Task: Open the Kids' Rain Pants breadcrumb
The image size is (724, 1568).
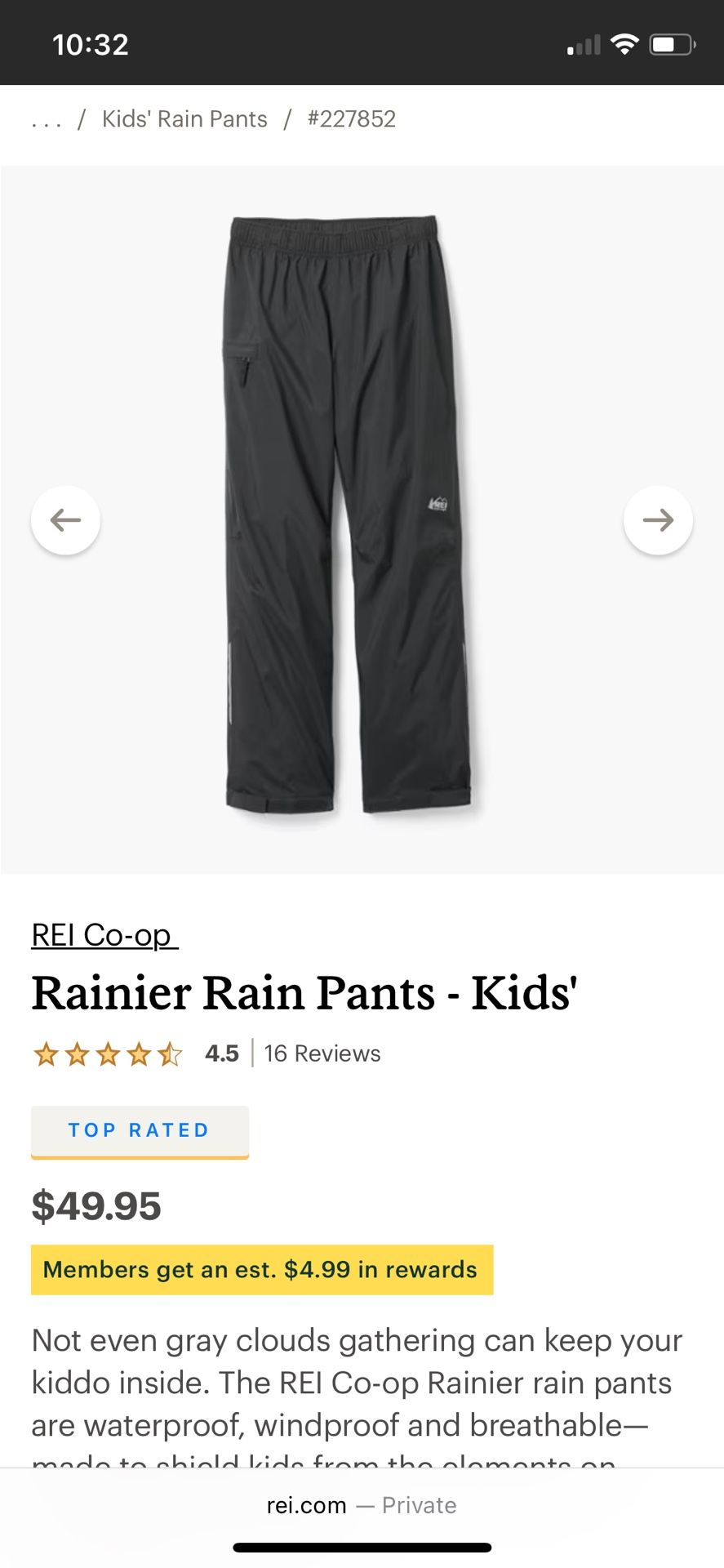Action: point(184,118)
